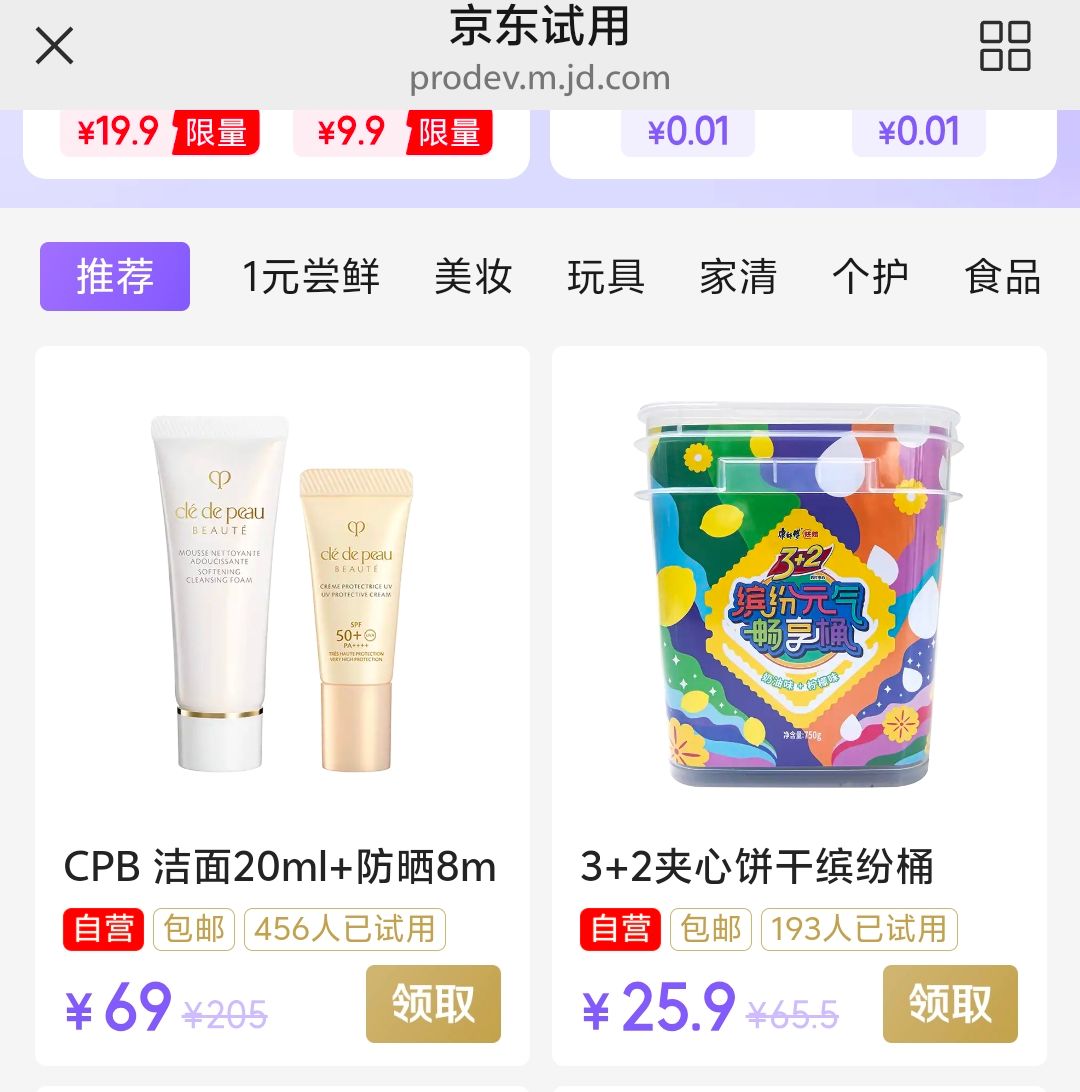
Task: Open the four-square grid menu
Action: point(1004,46)
